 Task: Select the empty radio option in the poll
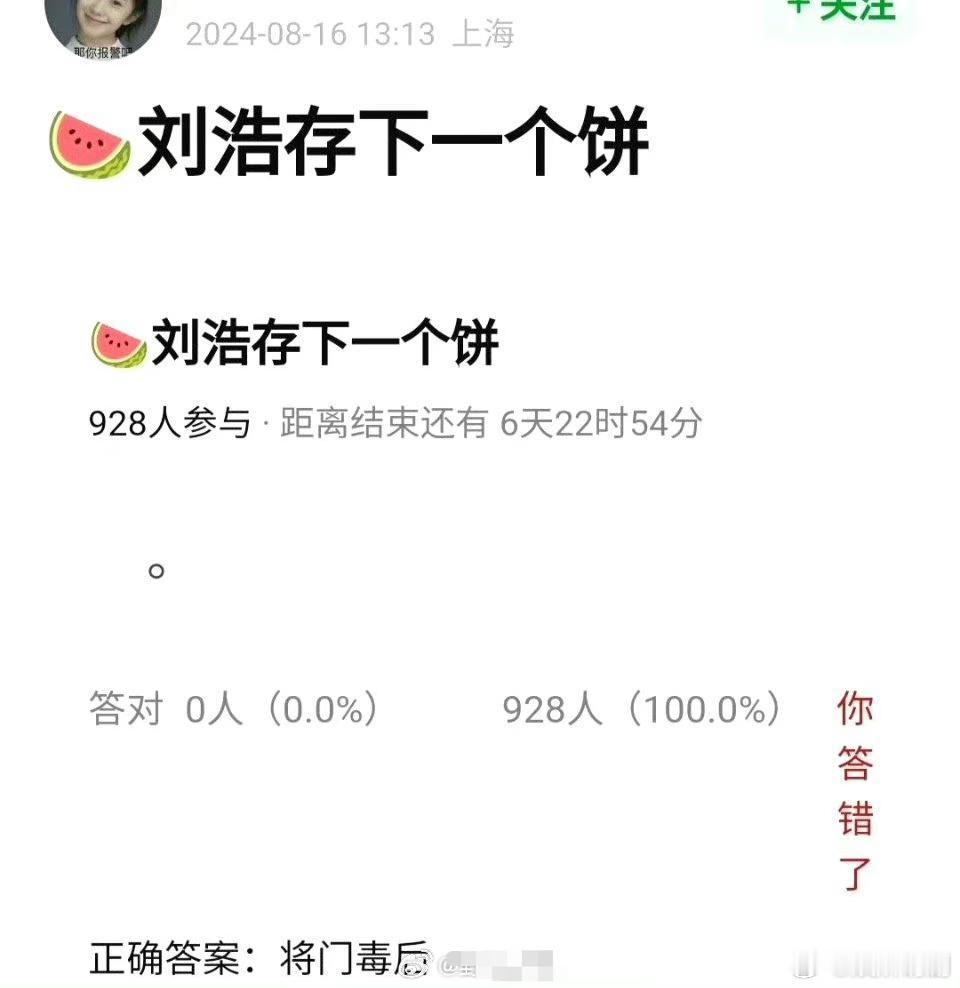(155, 572)
